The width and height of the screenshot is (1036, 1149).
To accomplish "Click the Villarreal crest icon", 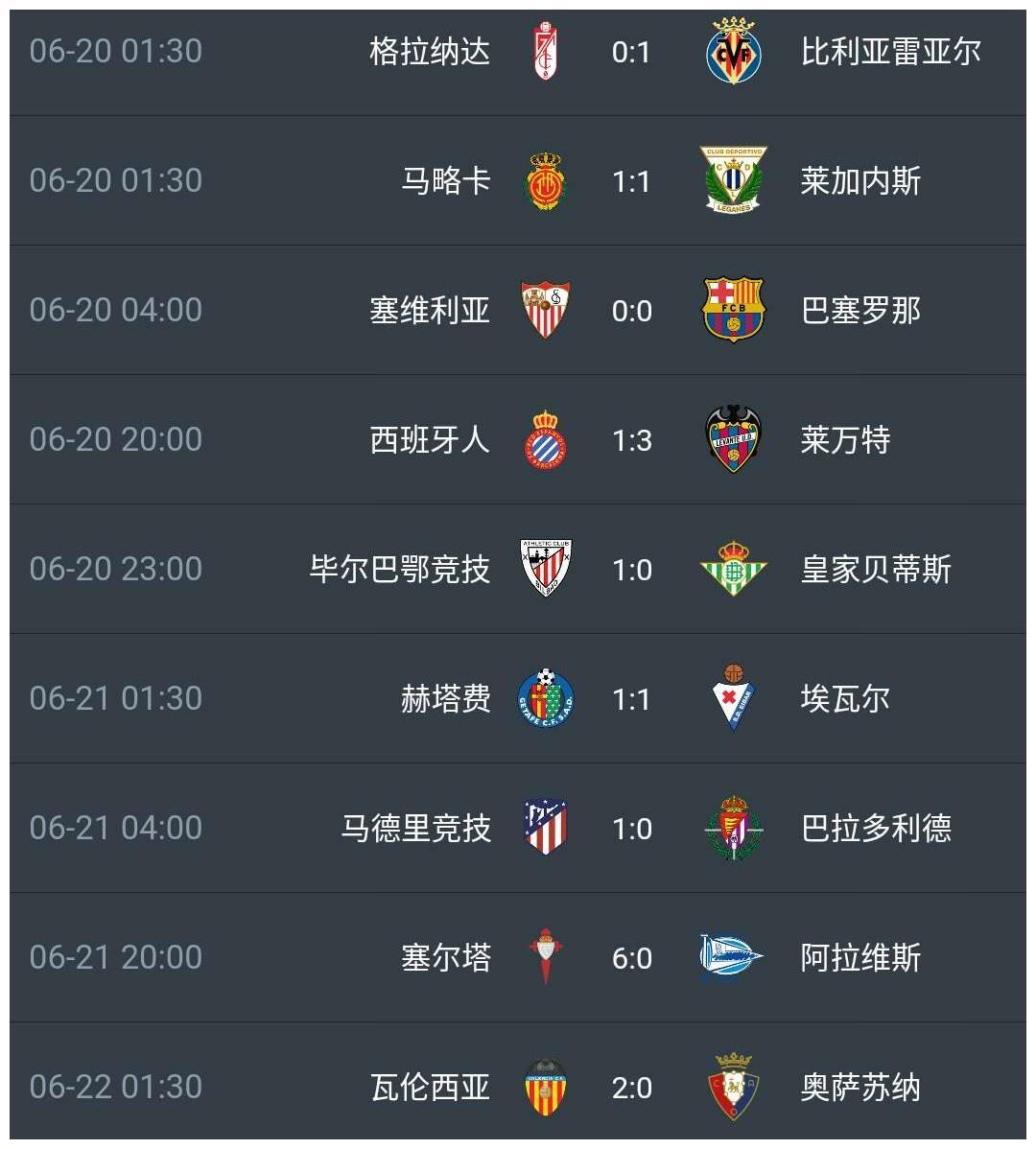I will click(734, 53).
